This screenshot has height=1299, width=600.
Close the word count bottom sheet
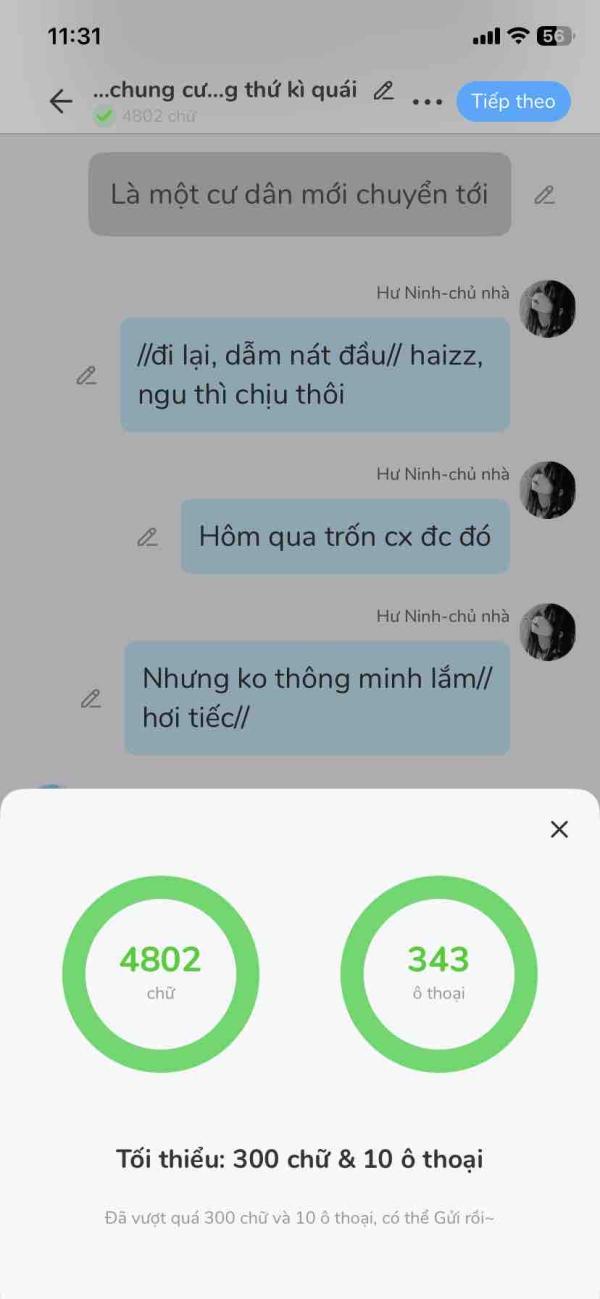click(x=559, y=829)
